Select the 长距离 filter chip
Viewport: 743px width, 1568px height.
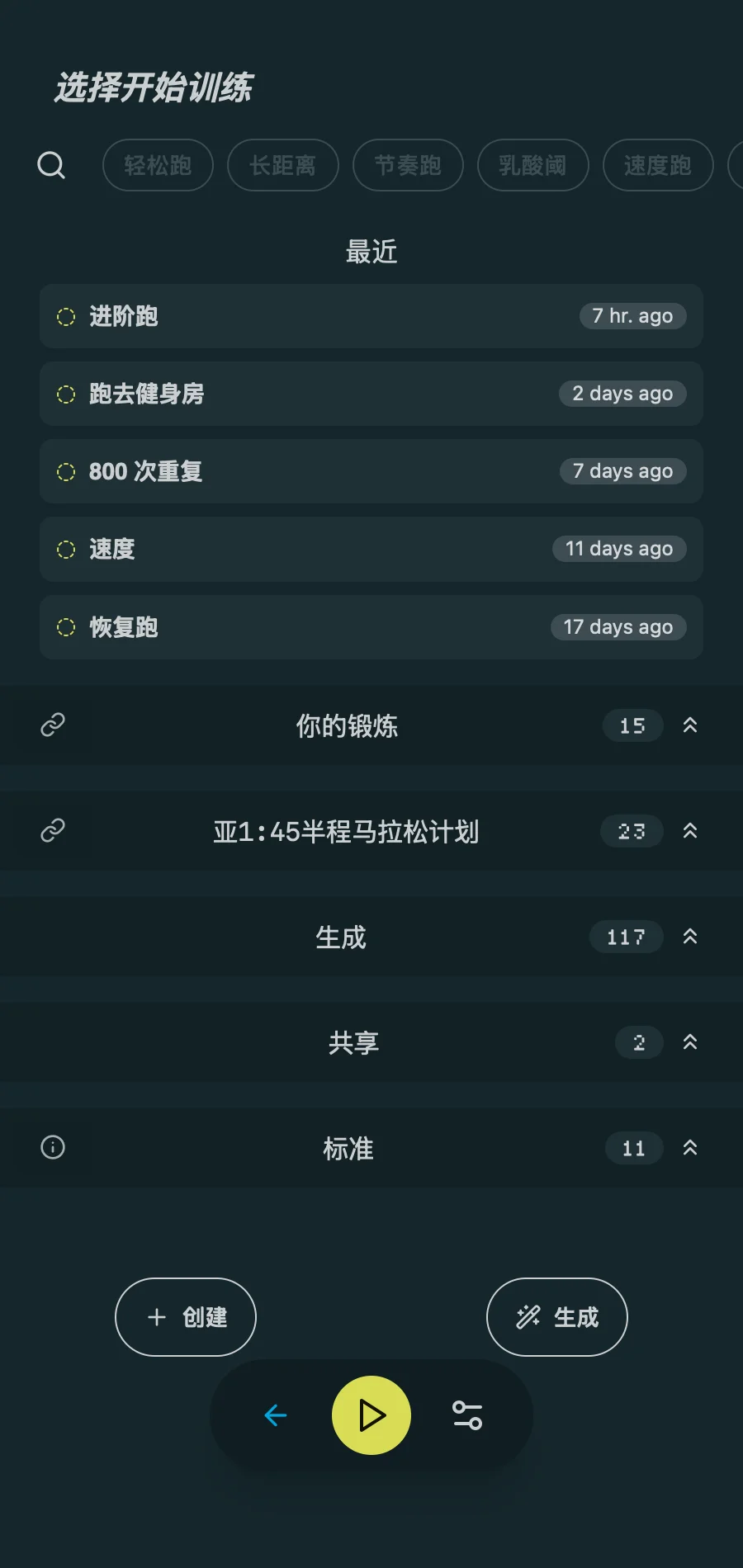(283, 165)
